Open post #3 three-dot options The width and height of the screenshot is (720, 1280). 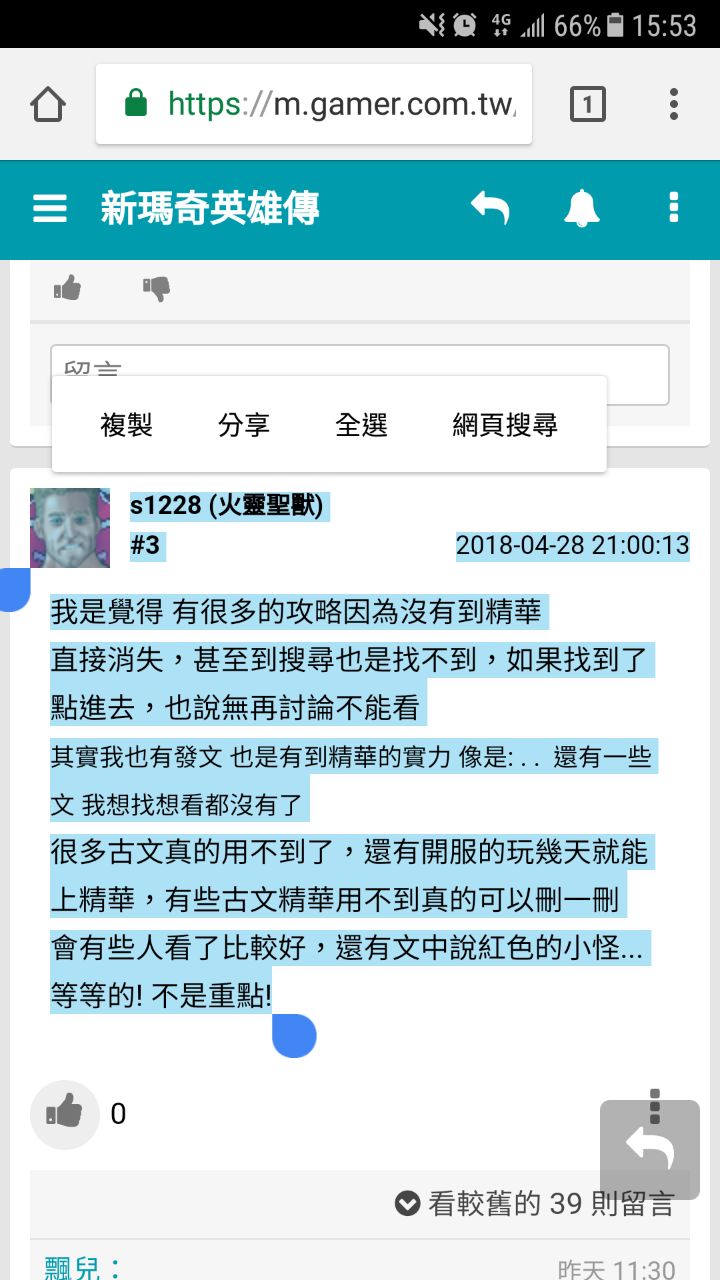pos(655,1104)
